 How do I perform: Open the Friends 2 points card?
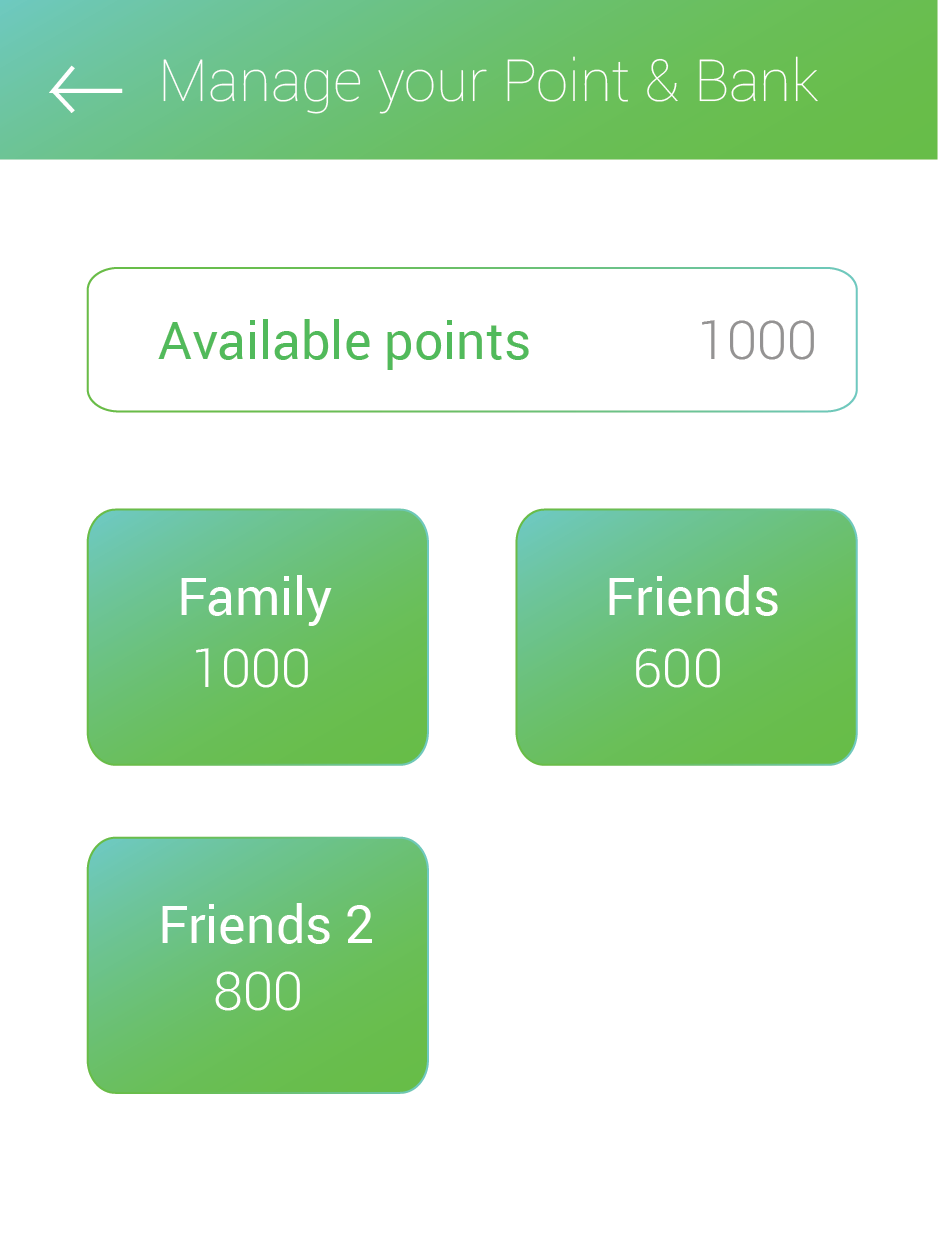click(x=258, y=965)
